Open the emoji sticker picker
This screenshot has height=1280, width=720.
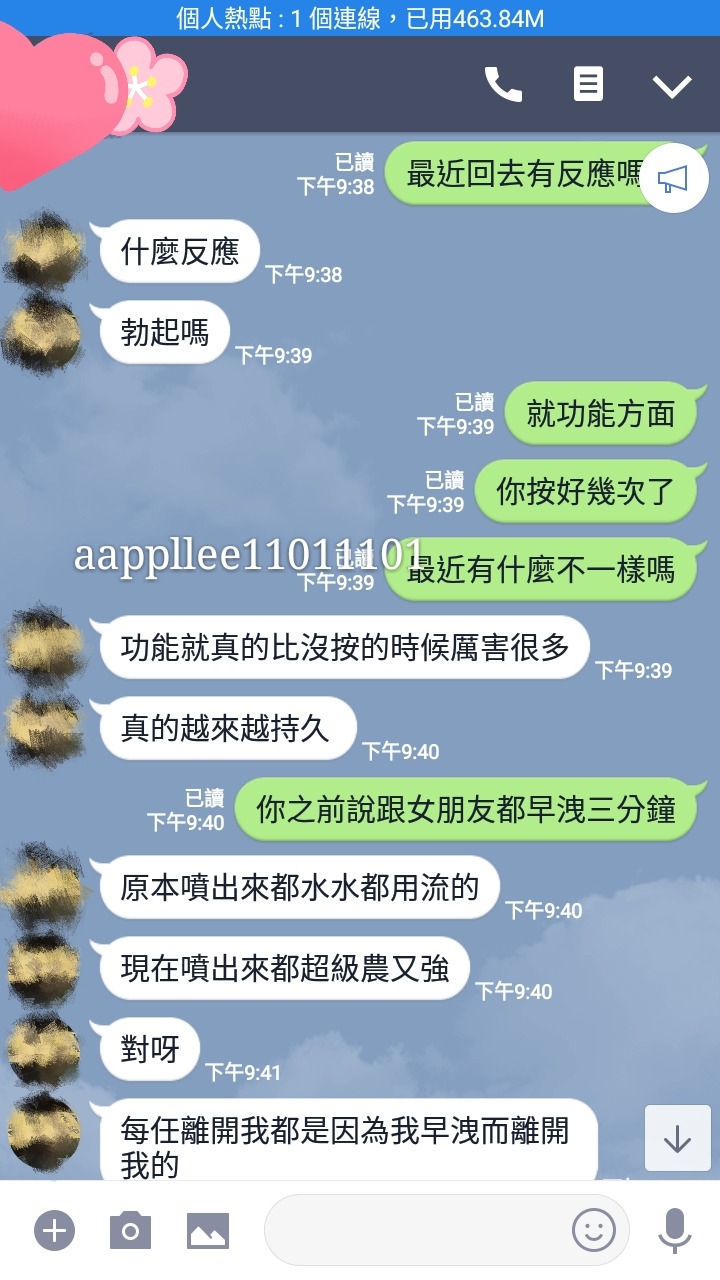[593, 1230]
